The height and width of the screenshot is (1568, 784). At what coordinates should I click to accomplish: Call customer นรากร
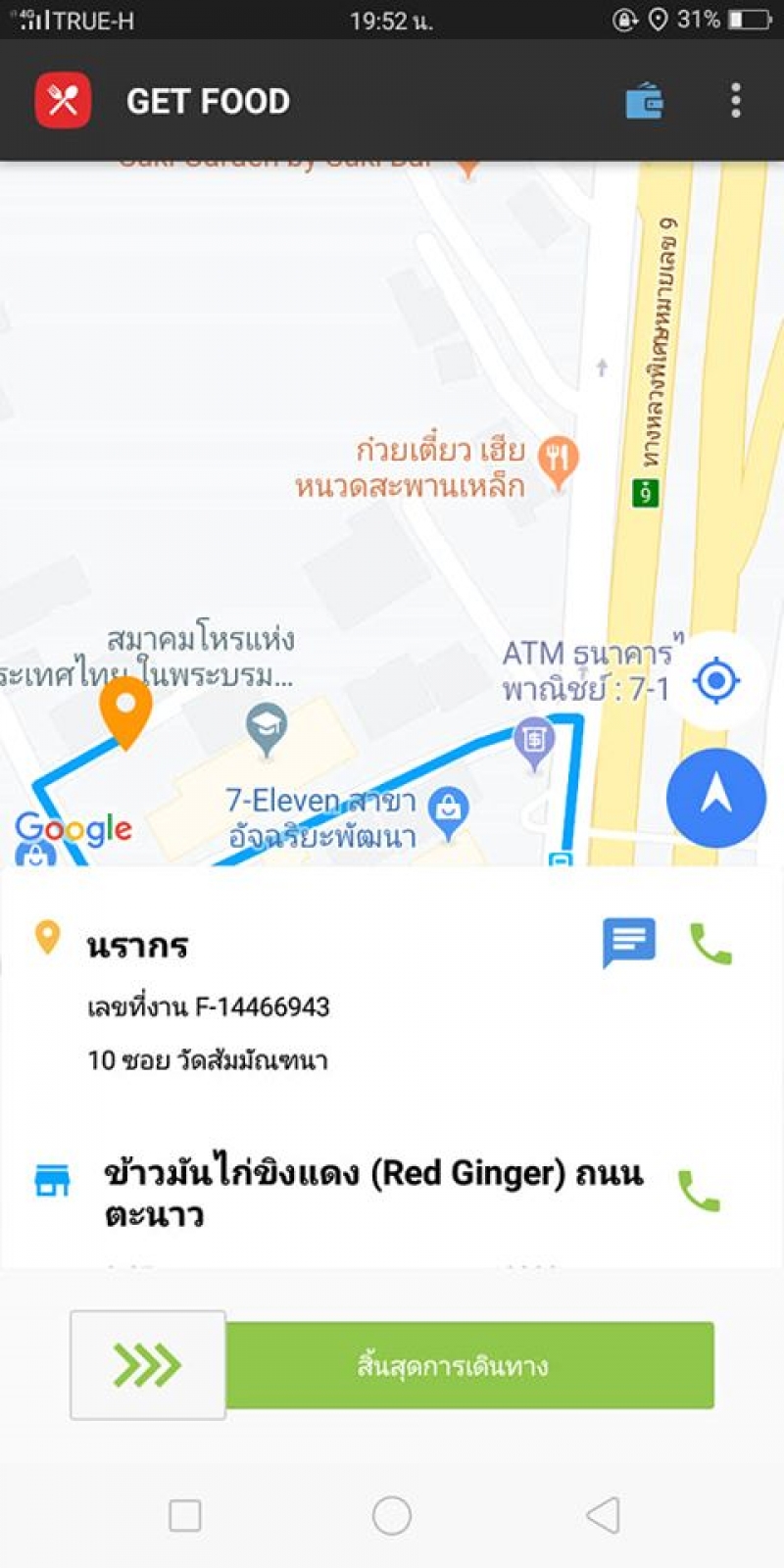710,943
